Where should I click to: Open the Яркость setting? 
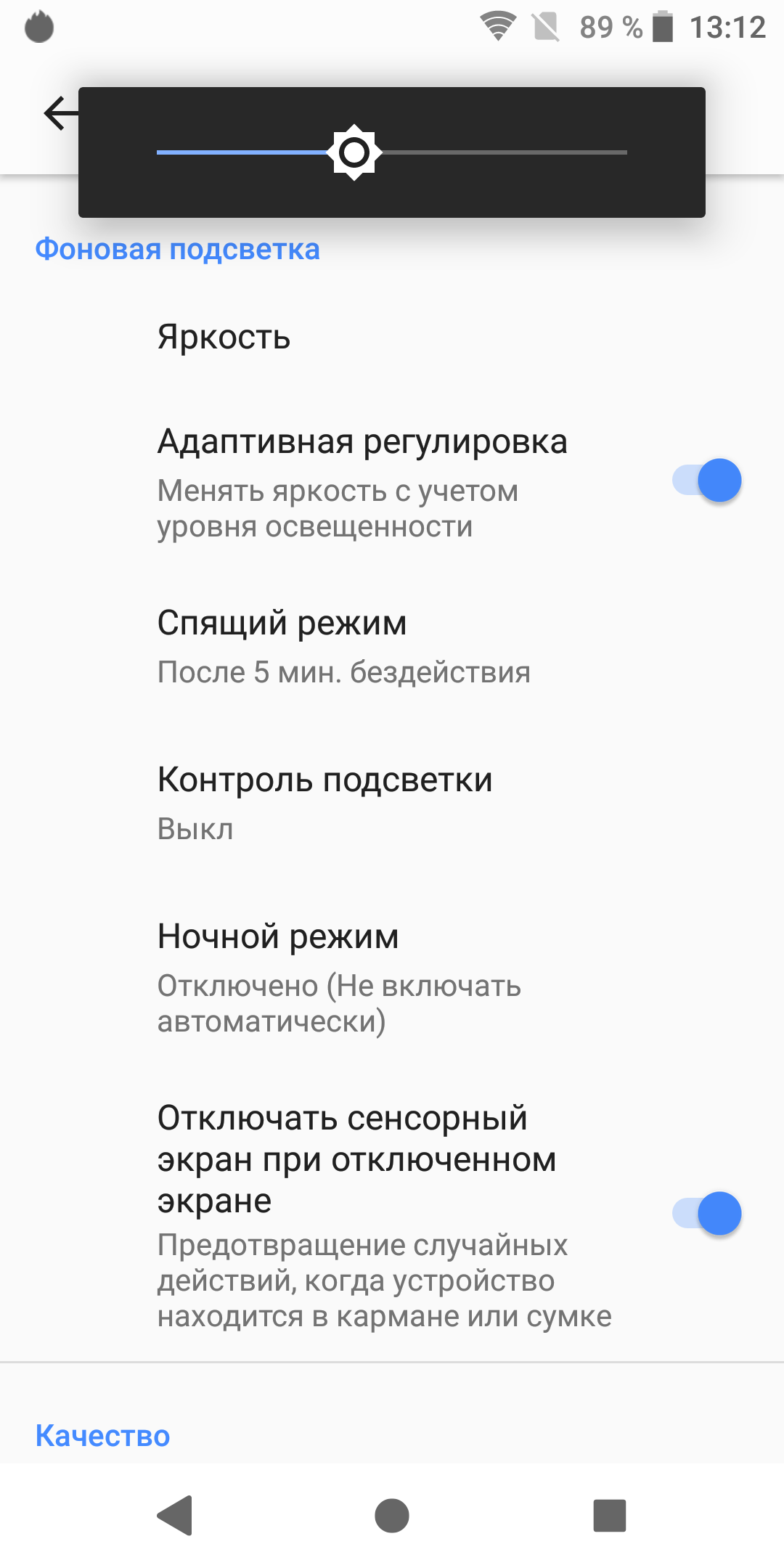224,338
